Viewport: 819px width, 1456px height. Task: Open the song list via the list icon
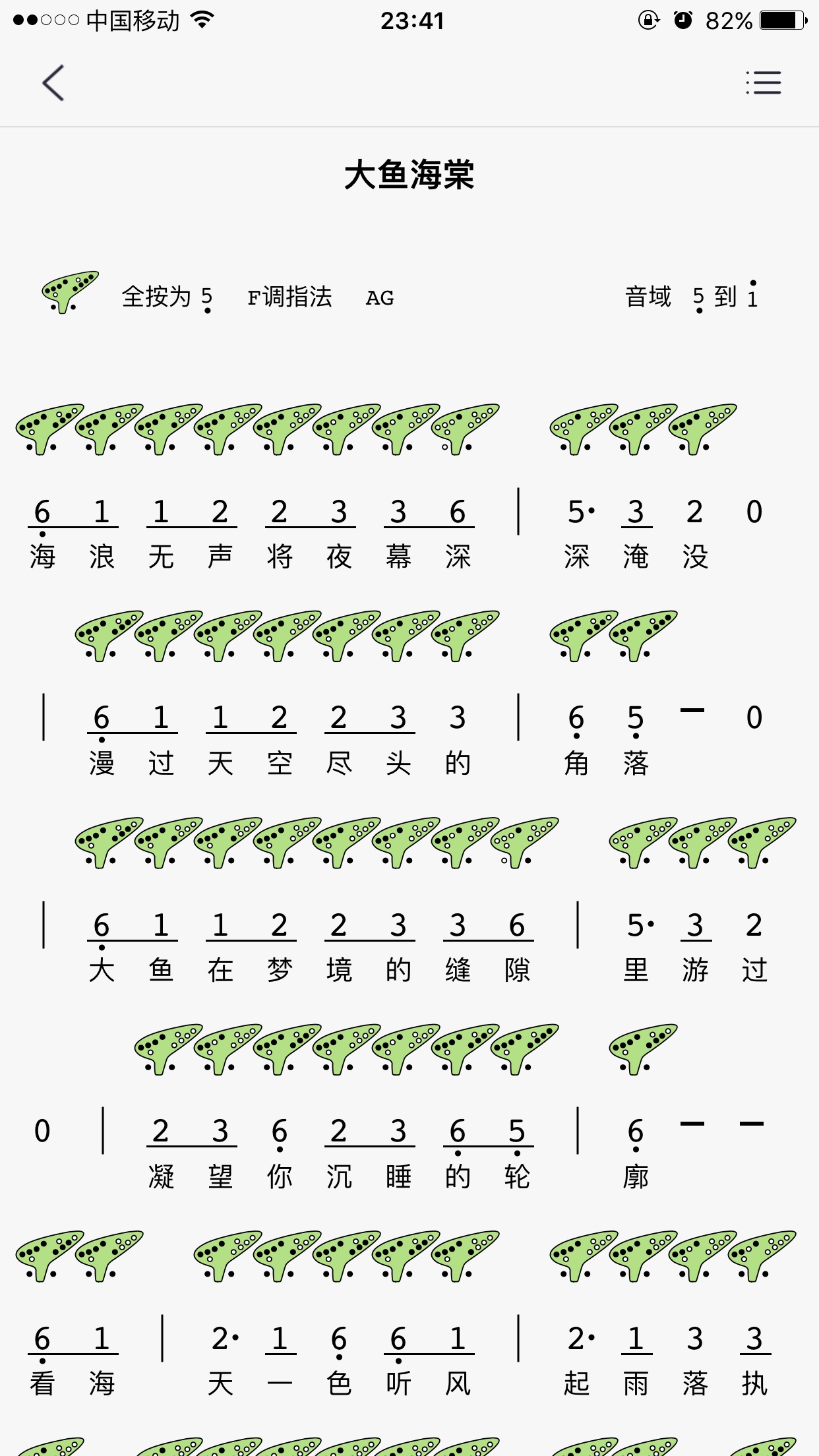763,83
